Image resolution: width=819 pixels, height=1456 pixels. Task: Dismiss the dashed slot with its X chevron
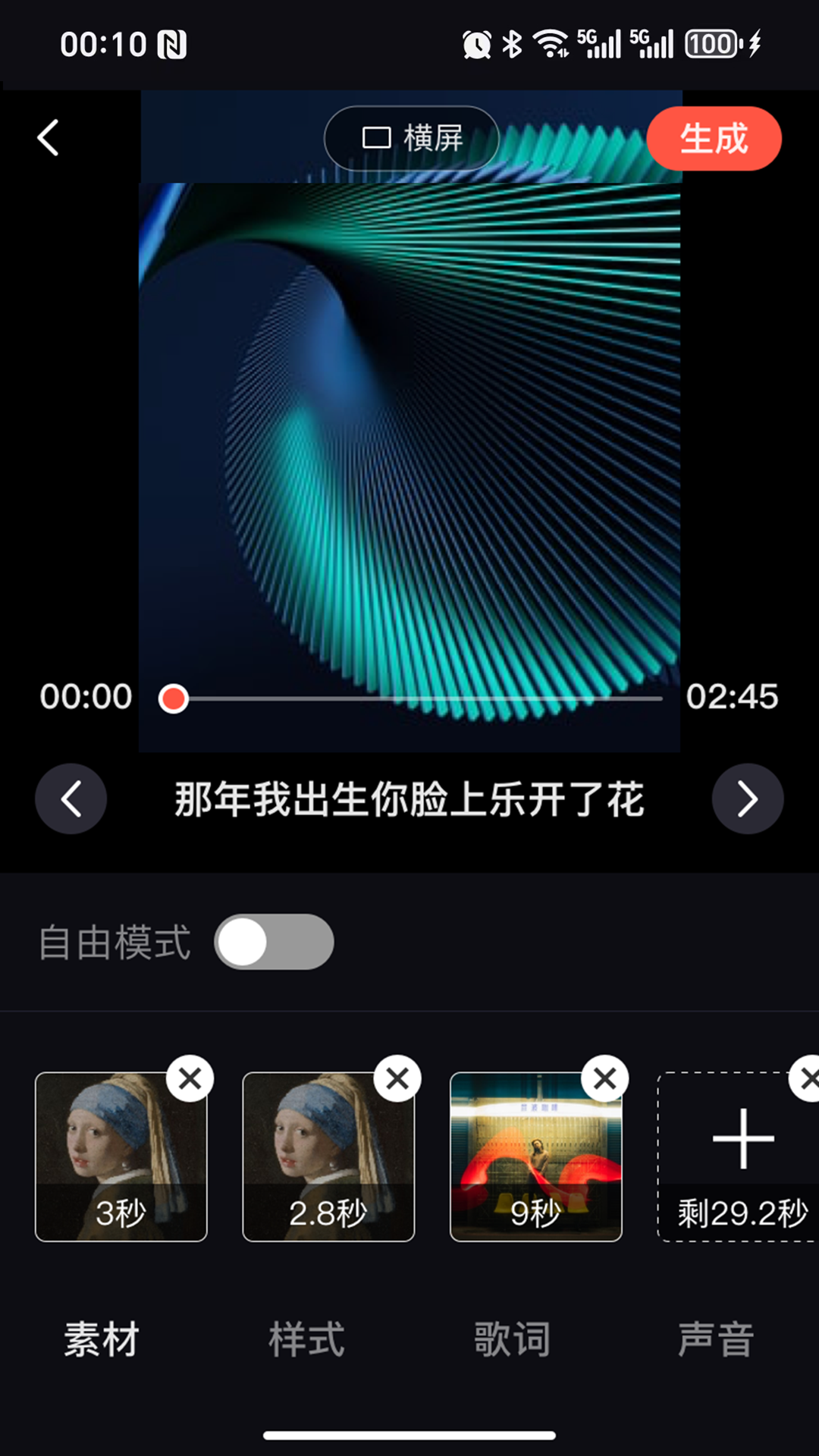(808, 1078)
